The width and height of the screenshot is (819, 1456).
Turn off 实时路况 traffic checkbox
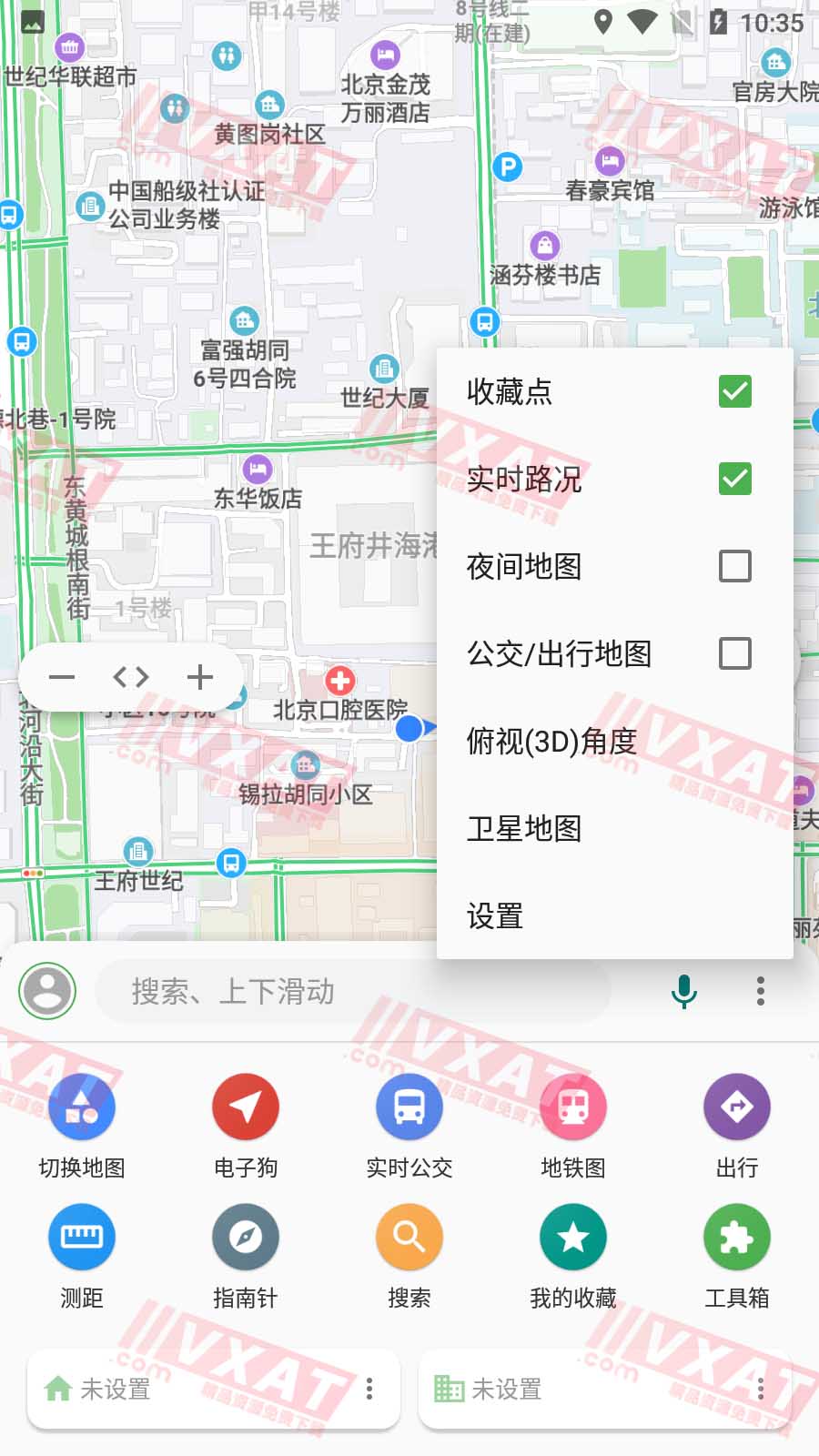point(735,477)
